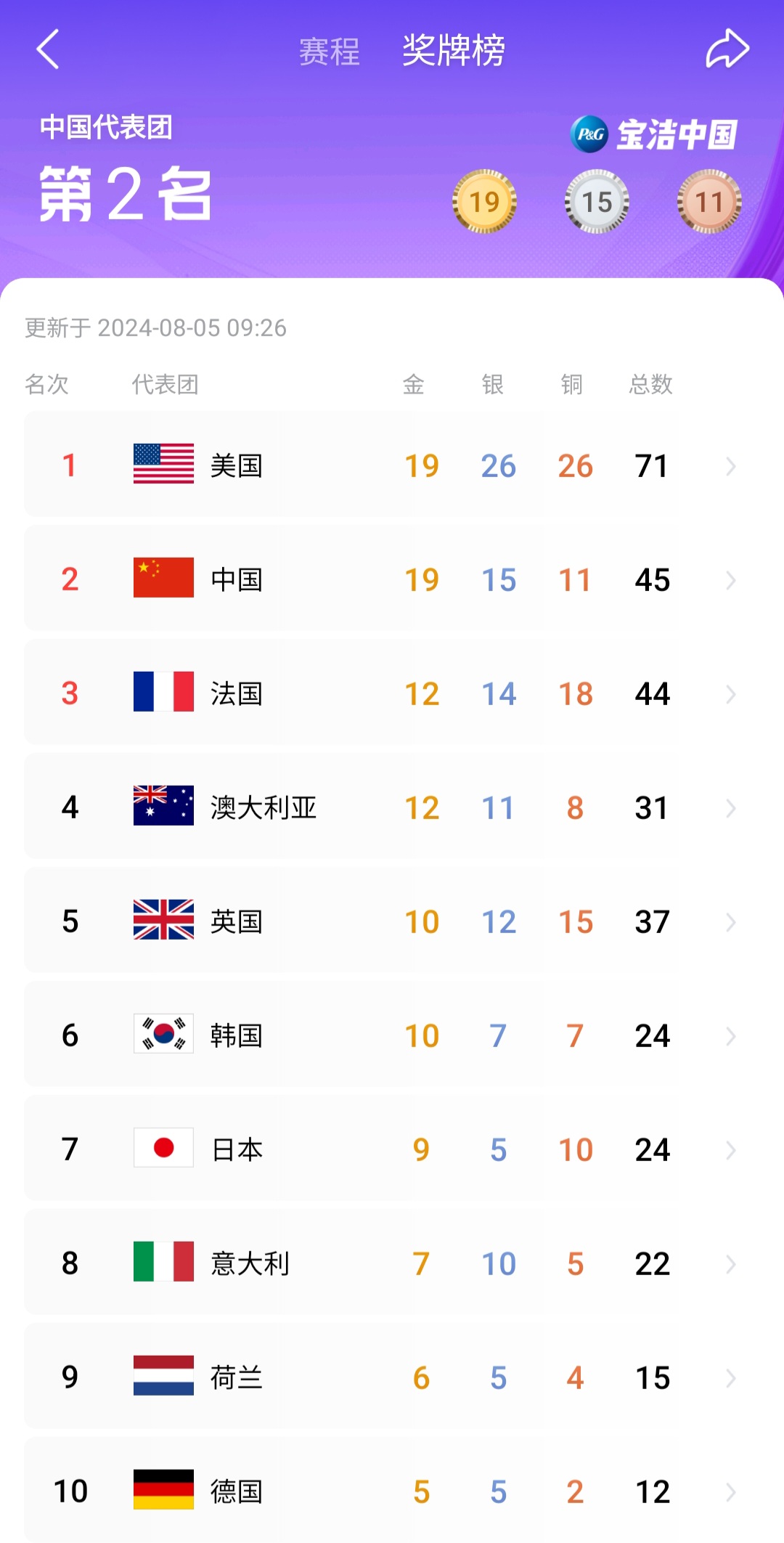Share the medal table
The image size is (784, 1543).
[x=727, y=49]
